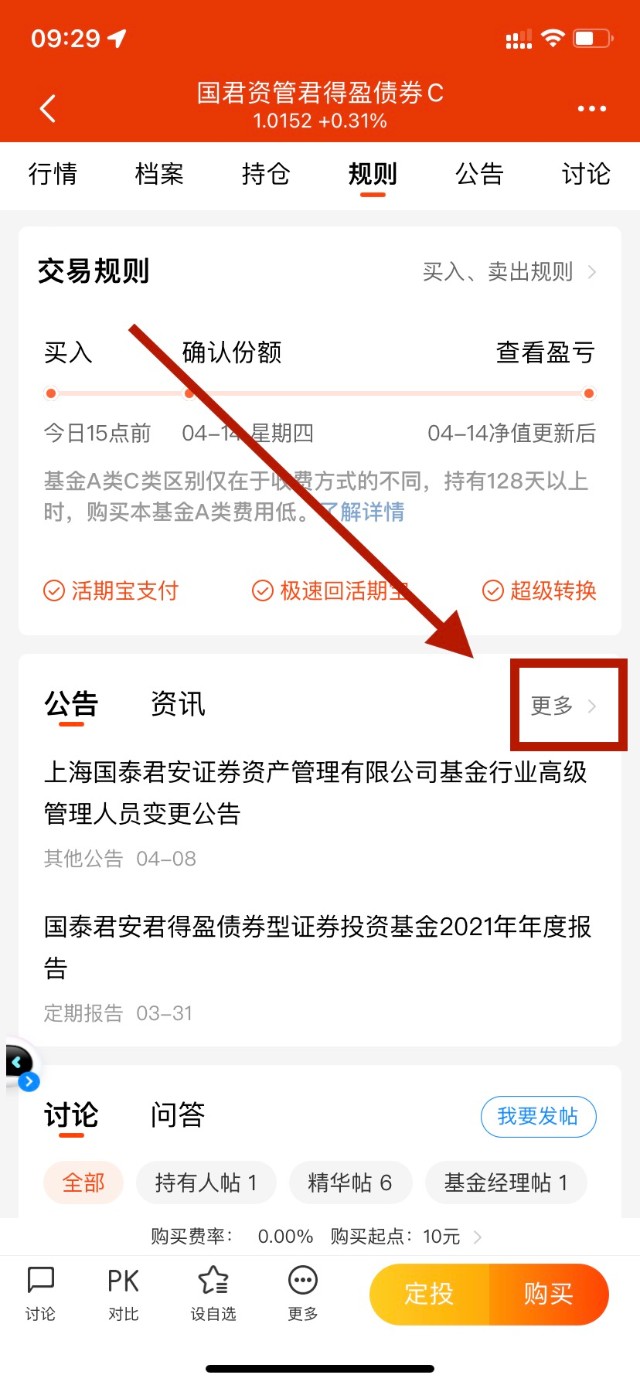The width and height of the screenshot is (640, 1385).
Task: Select the 基金经理帖 1 chip
Action: tap(506, 1184)
